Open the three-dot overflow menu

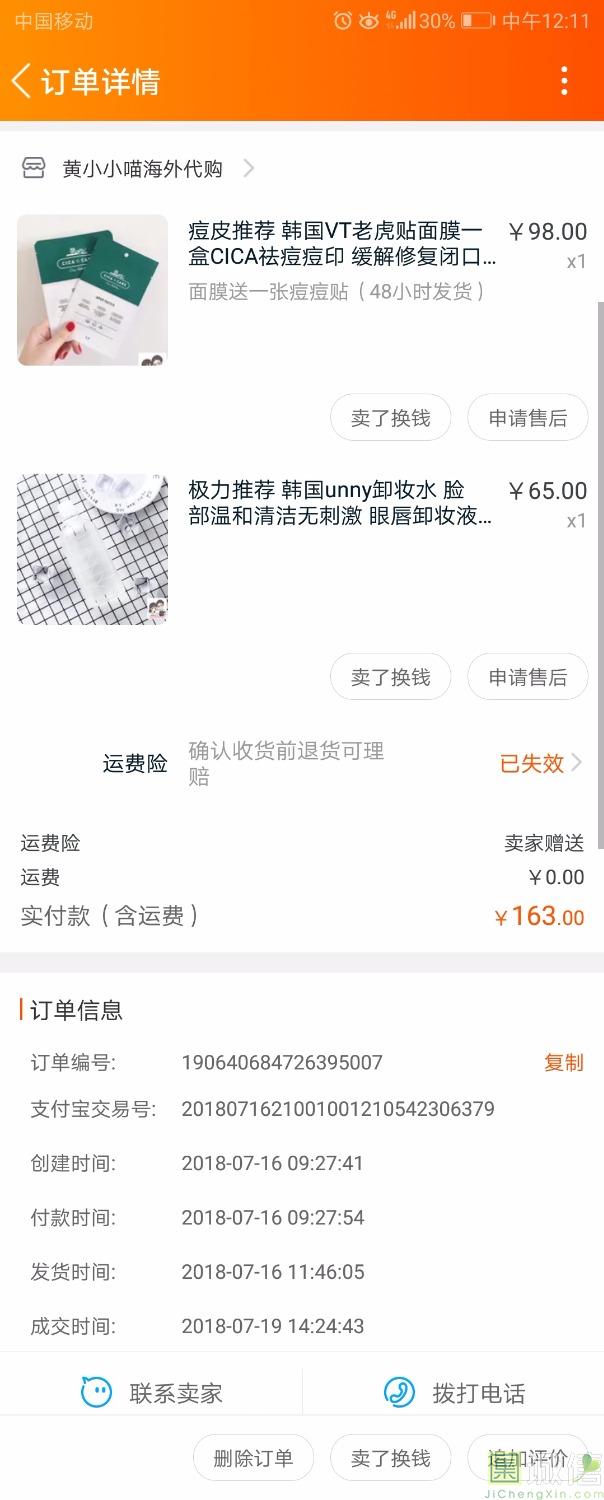click(x=564, y=81)
